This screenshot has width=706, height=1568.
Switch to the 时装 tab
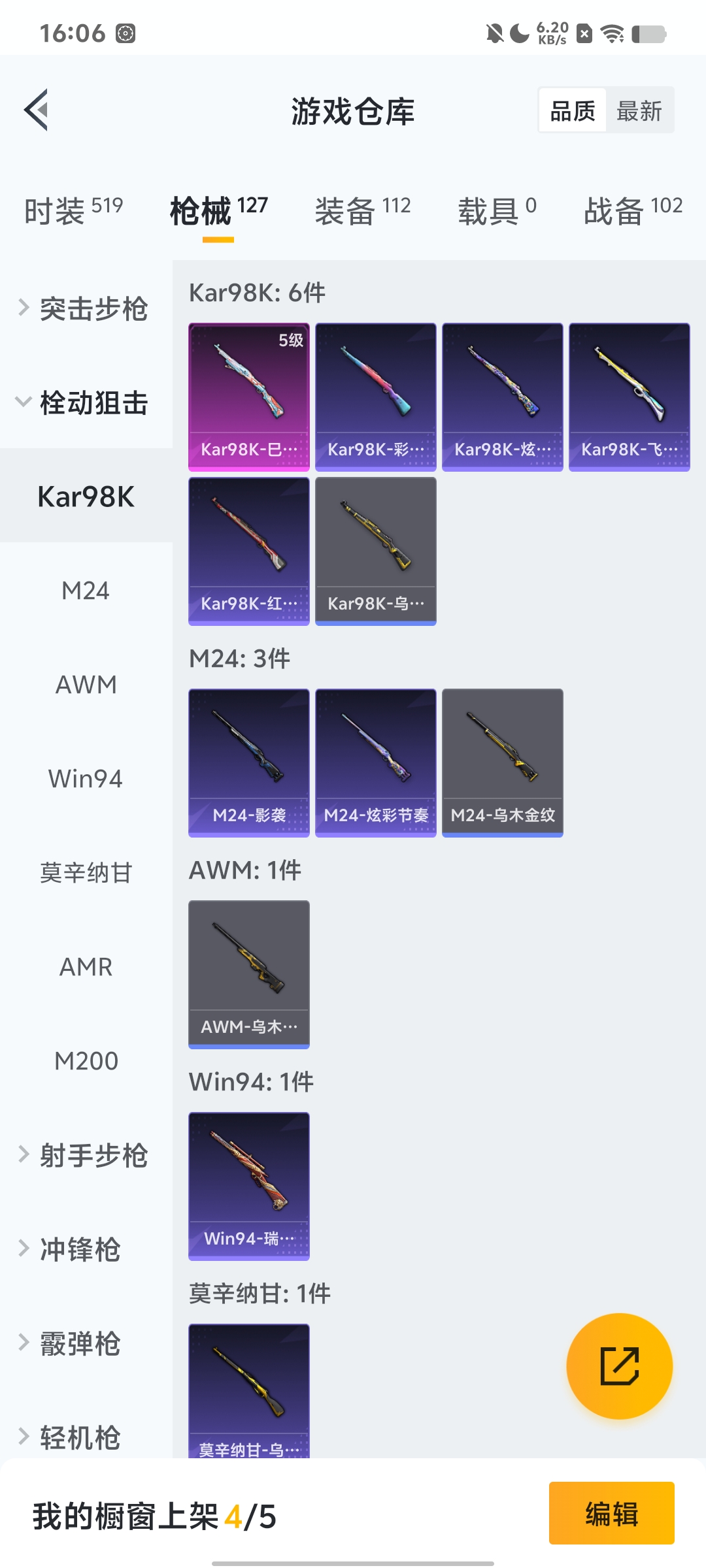click(73, 210)
